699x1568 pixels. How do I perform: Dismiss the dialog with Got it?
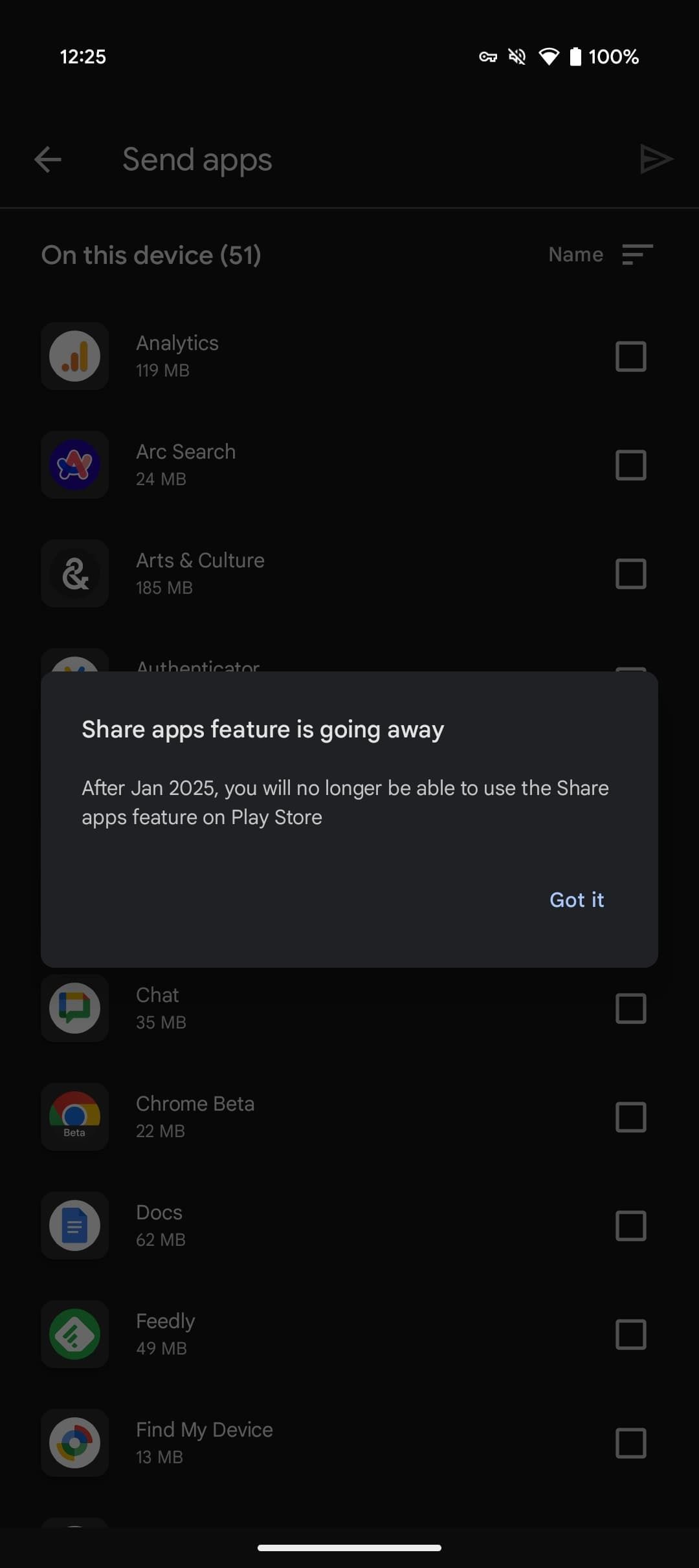[575, 899]
